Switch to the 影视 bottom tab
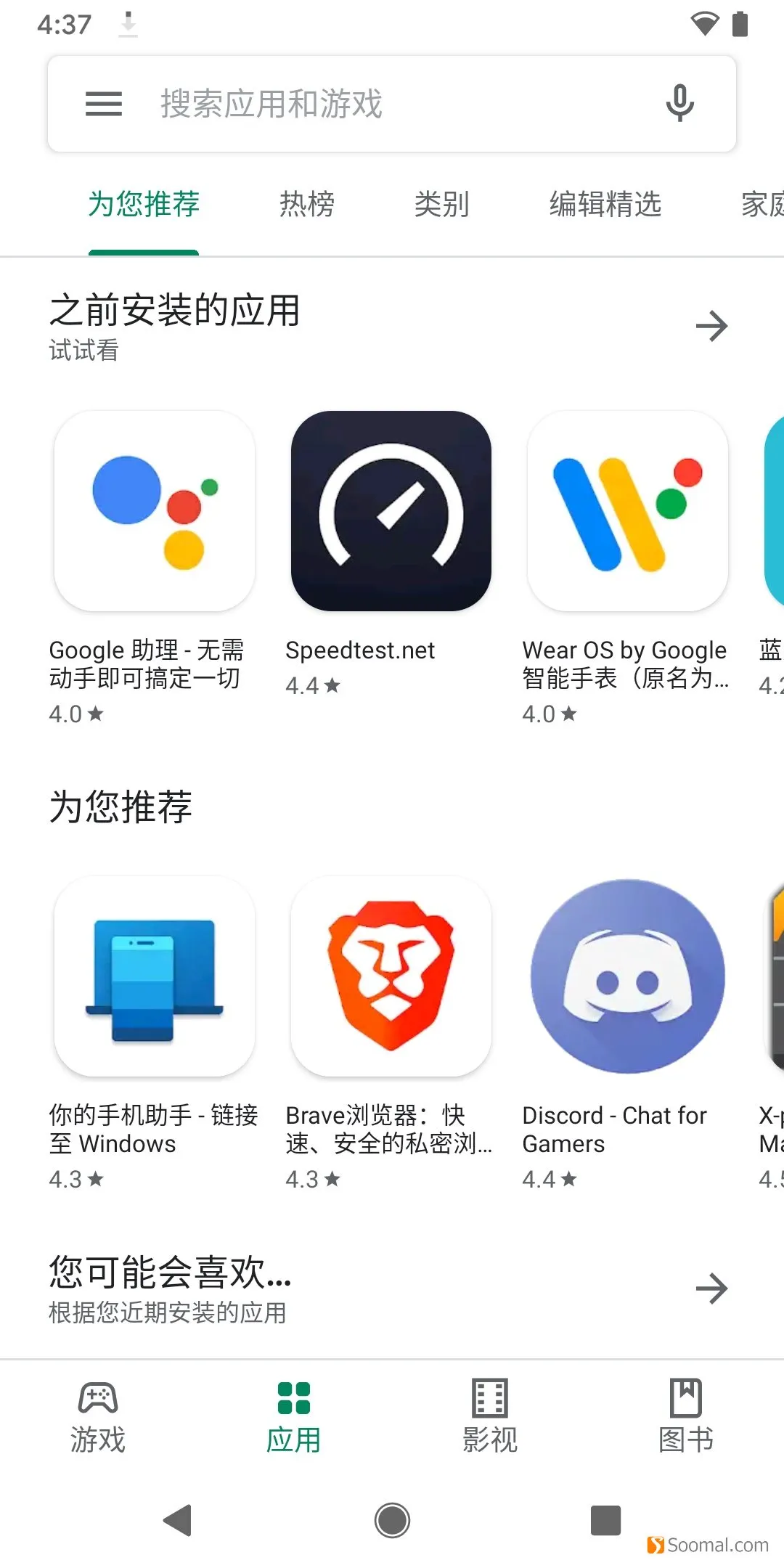This screenshot has width=784, height=1568. 490,1417
